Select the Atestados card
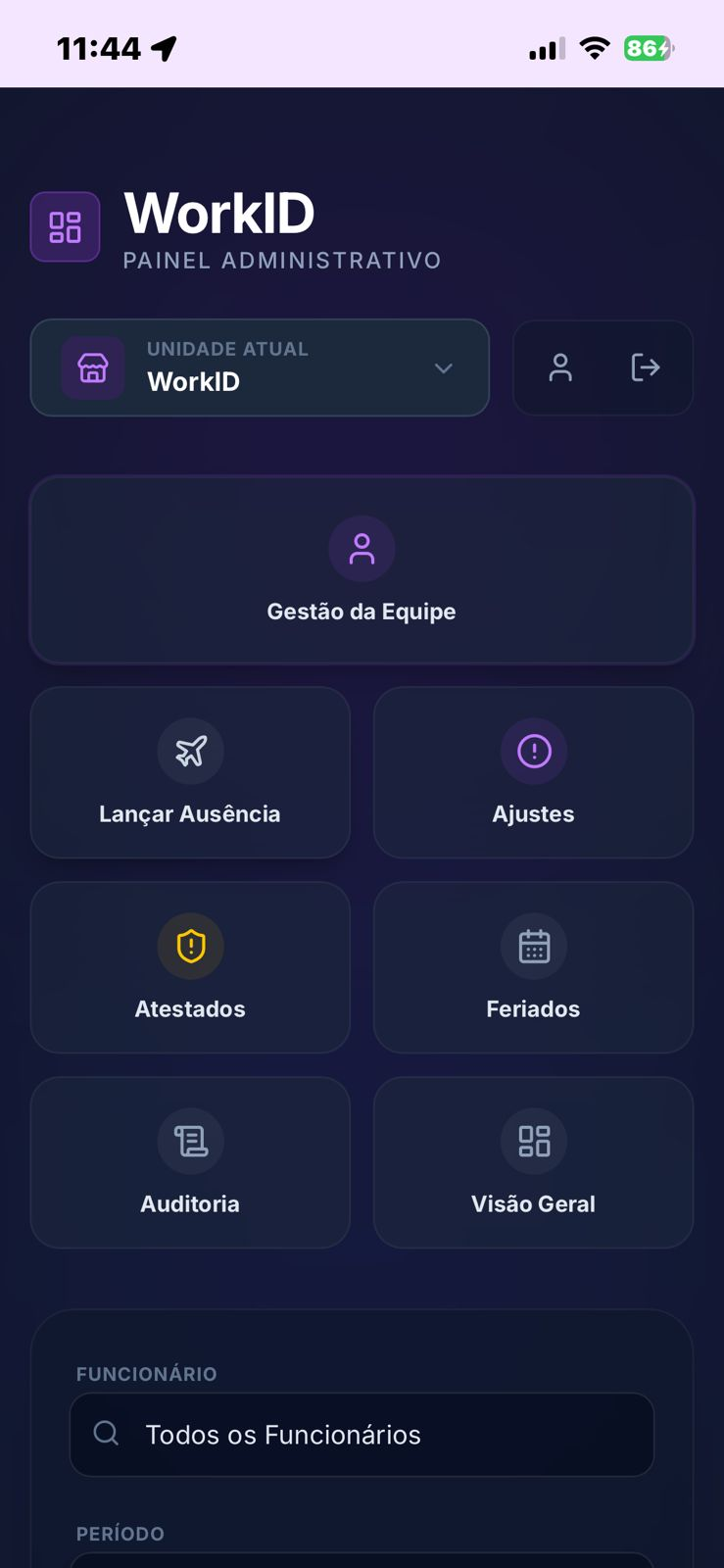 [x=190, y=967]
